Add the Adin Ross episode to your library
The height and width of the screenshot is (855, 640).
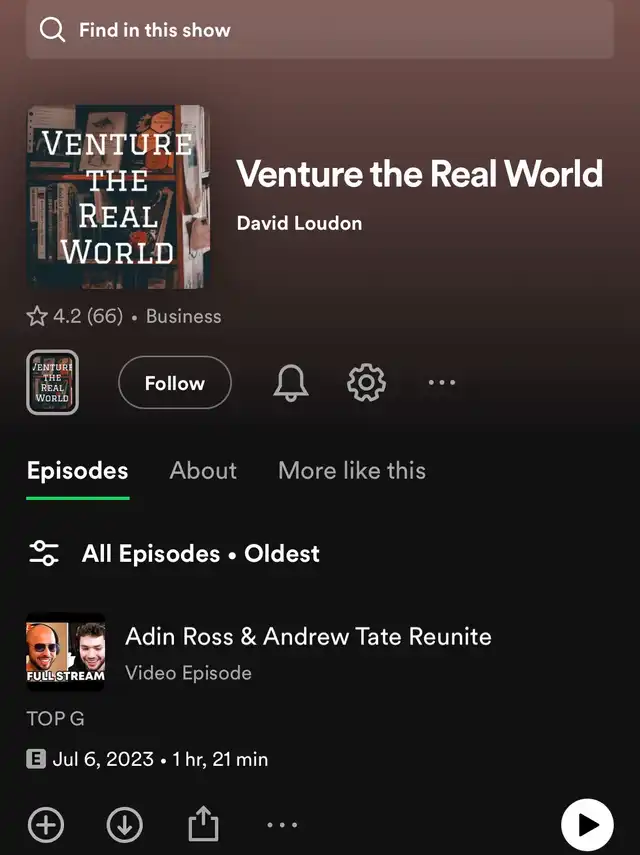coord(45,825)
